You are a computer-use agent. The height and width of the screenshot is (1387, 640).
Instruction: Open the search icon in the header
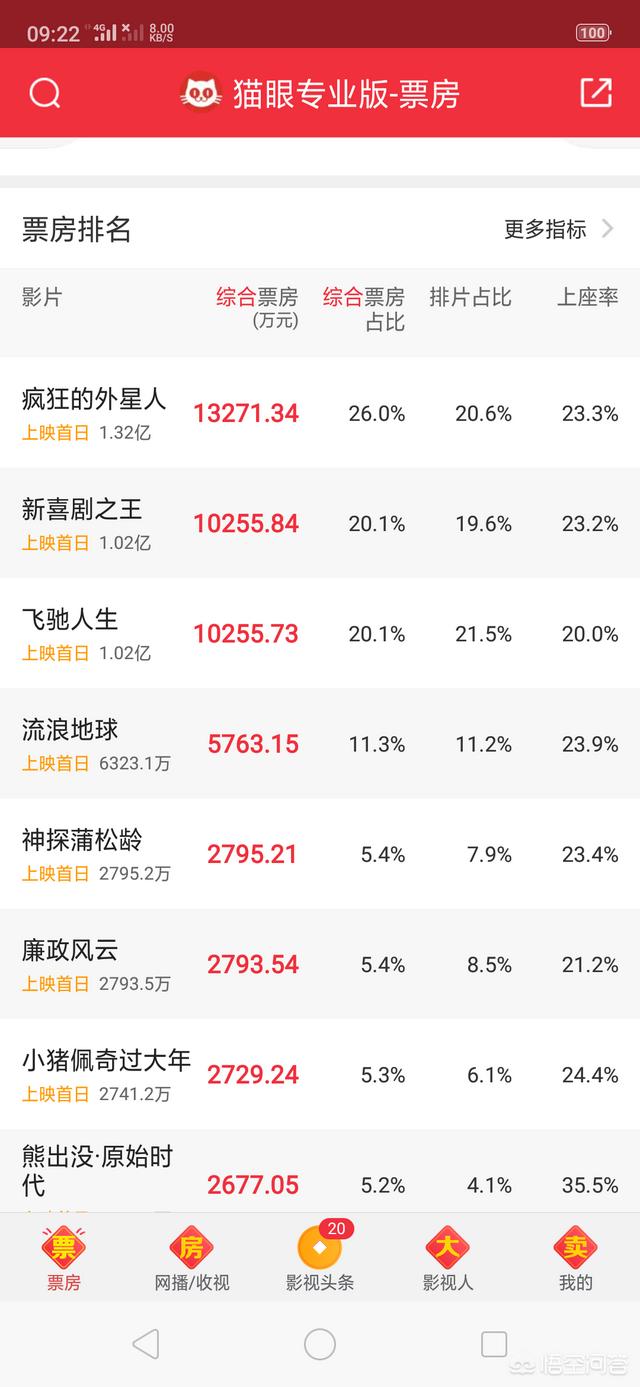click(x=45, y=94)
